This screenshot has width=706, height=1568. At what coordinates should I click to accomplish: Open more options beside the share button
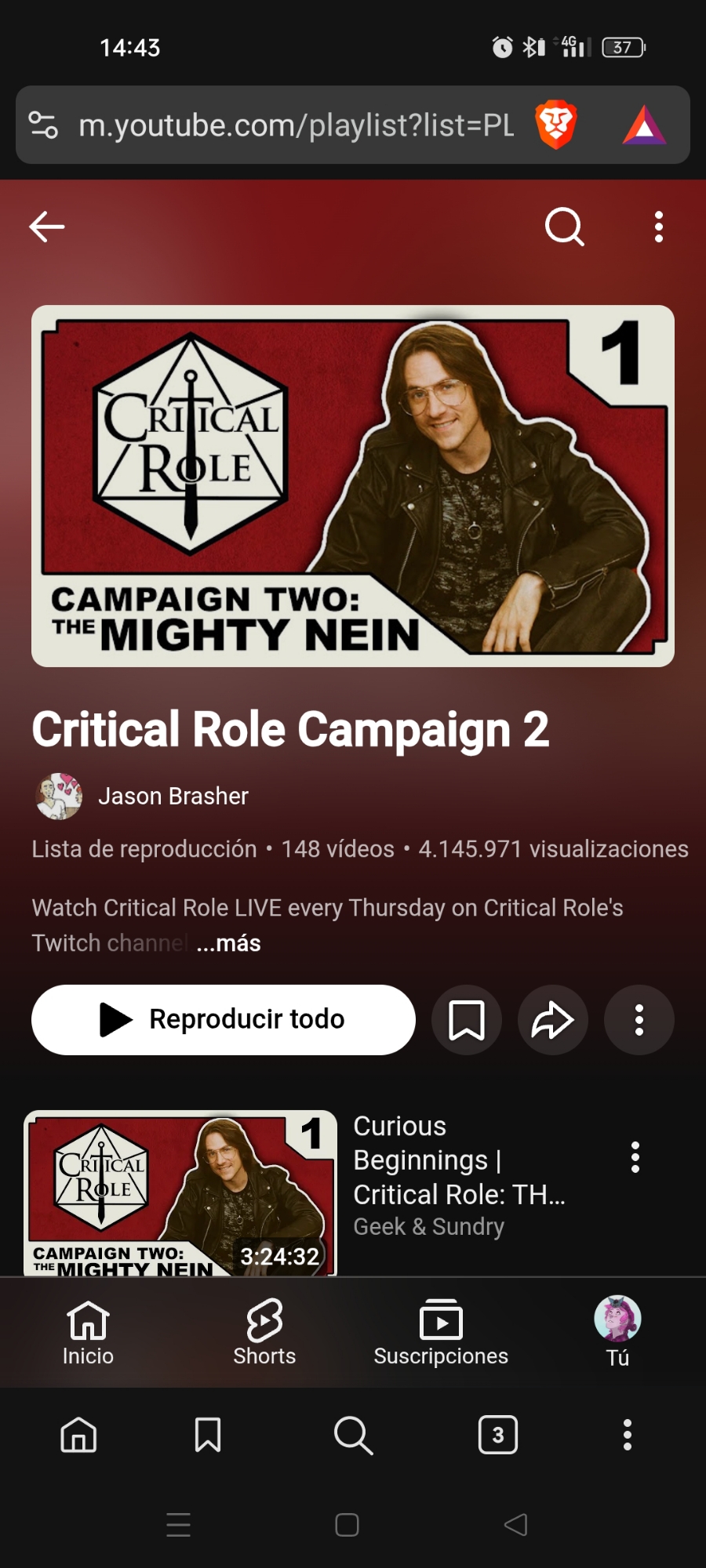[x=639, y=1020]
